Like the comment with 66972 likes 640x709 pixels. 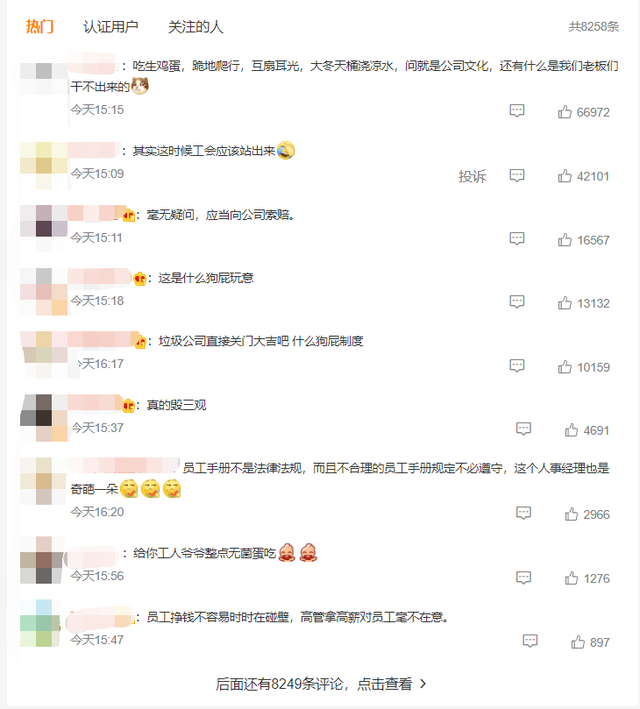pos(566,112)
